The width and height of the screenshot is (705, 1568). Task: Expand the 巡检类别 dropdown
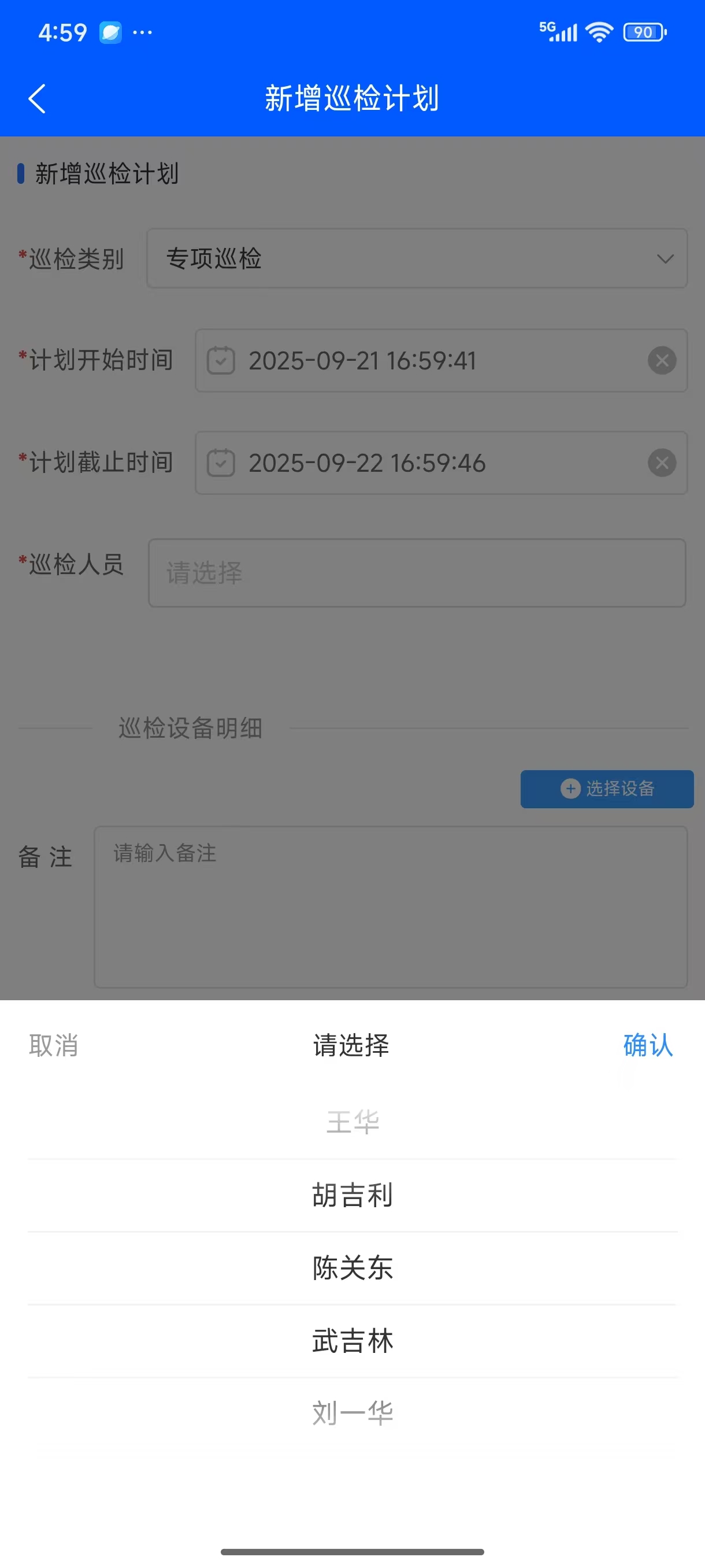pos(417,258)
